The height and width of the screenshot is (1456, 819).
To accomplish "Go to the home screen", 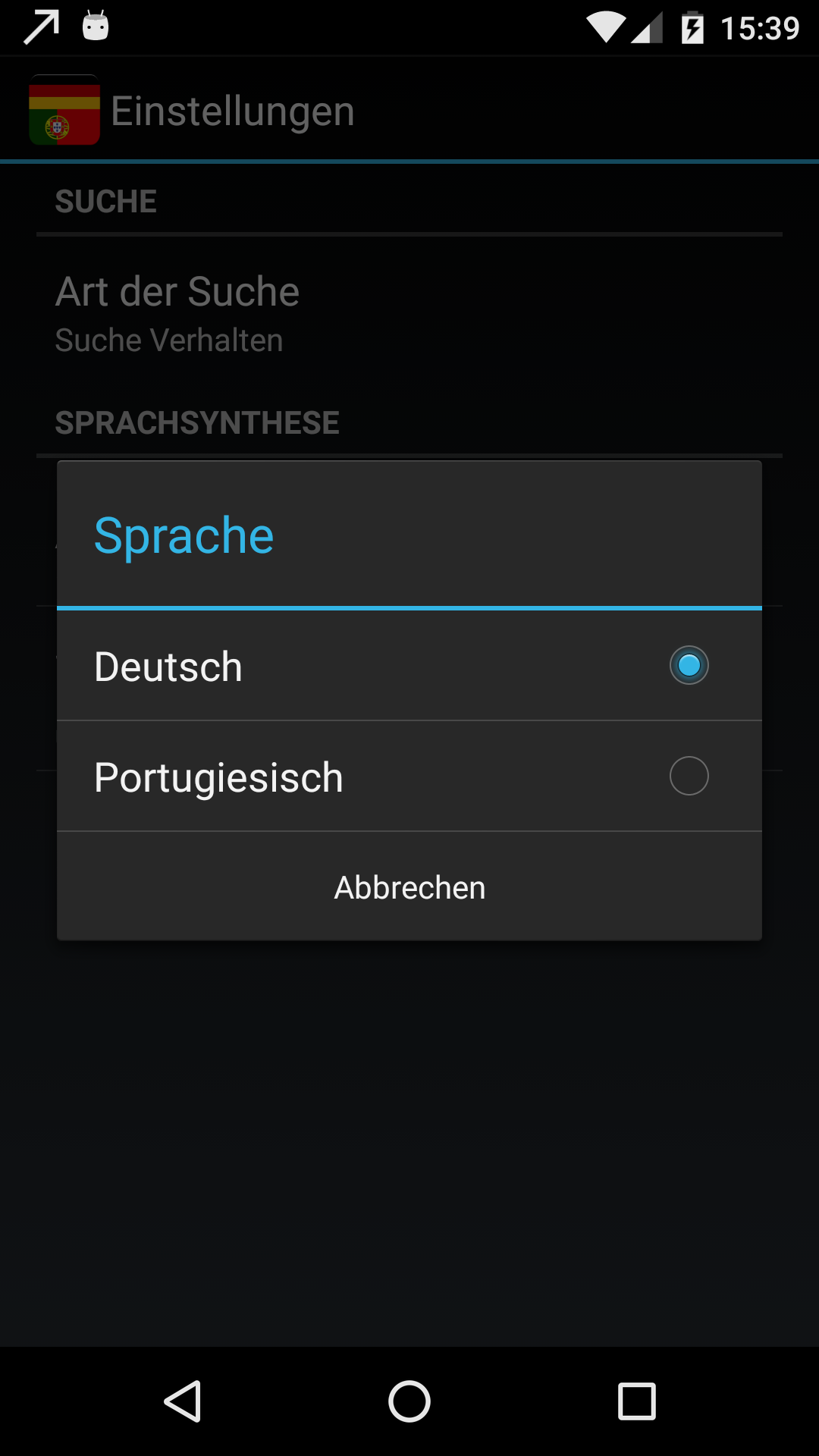I will pos(409,1401).
